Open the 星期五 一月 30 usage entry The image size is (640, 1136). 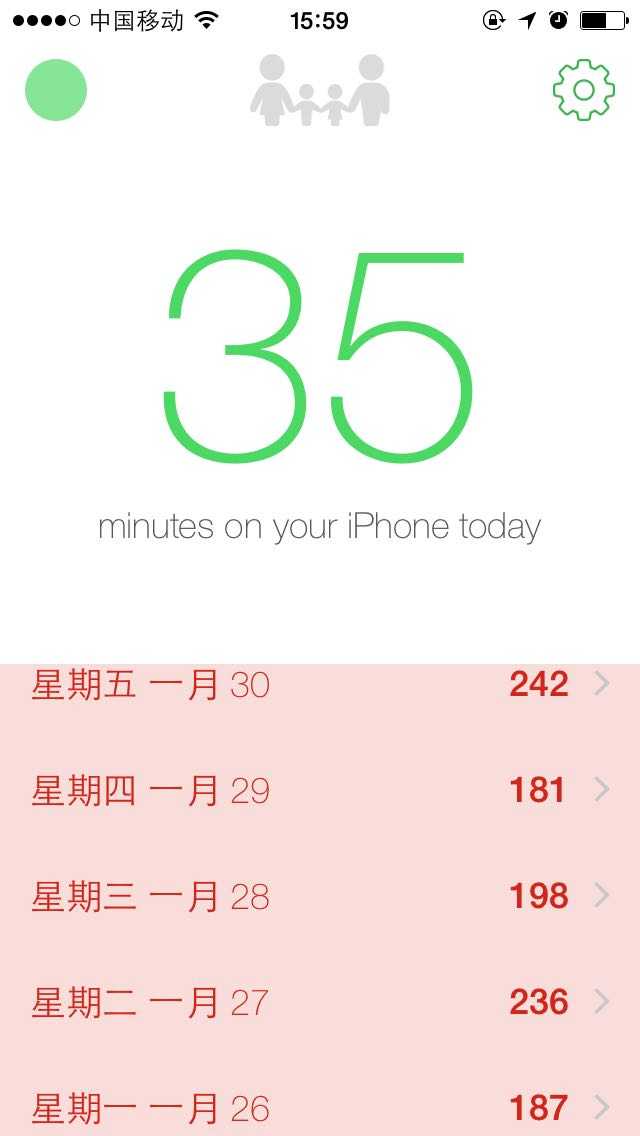tap(320, 684)
